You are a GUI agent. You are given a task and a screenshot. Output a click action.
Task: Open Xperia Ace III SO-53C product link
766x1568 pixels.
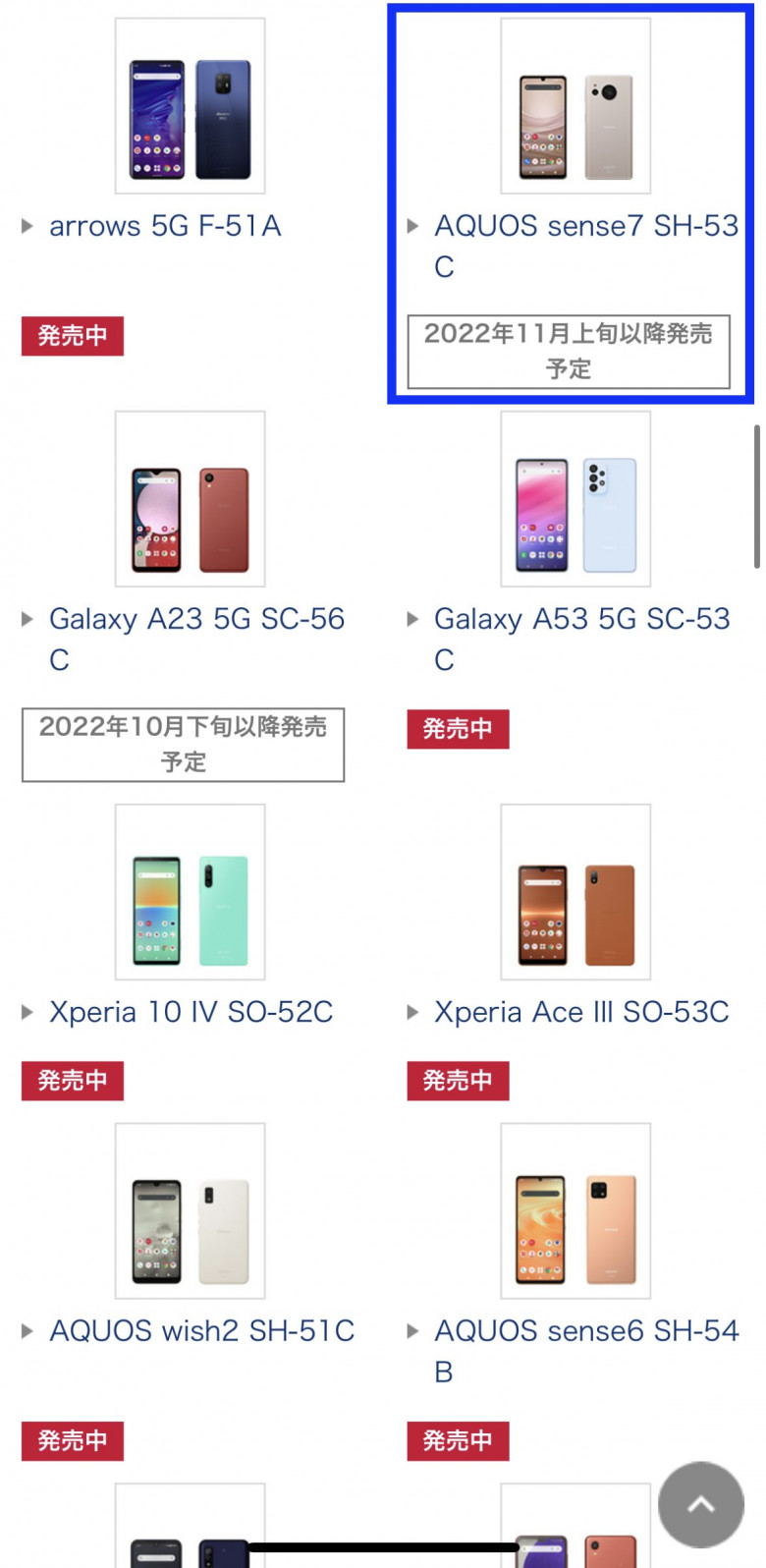tap(581, 1012)
